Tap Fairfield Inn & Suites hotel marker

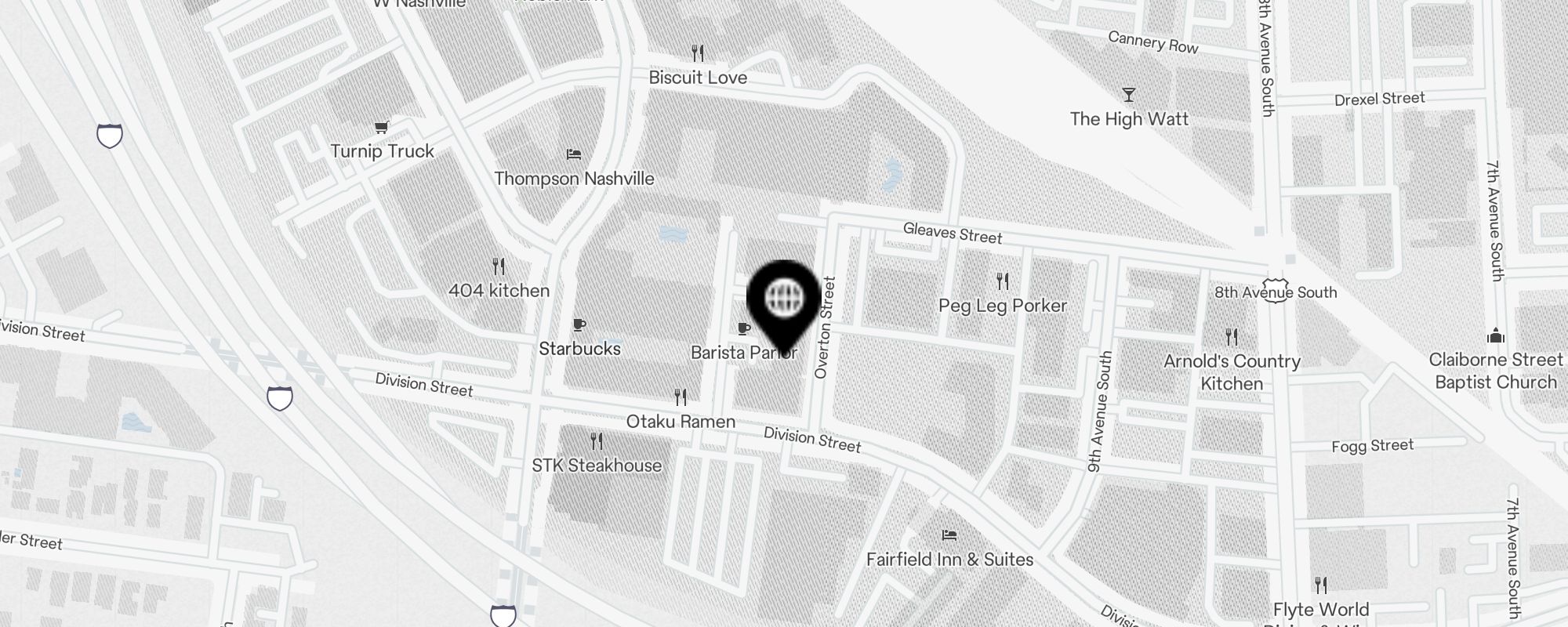[x=949, y=536]
